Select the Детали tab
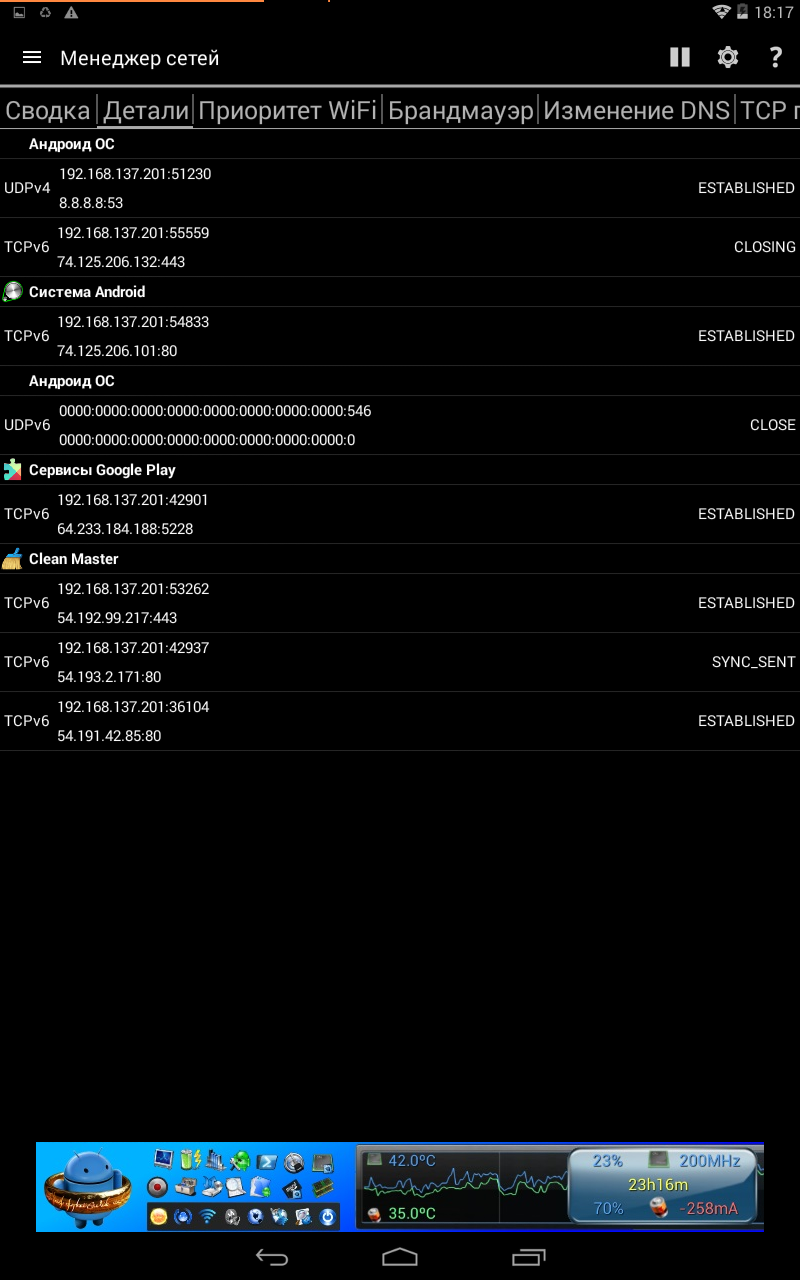Image resolution: width=800 pixels, height=1280 pixels. pos(146,110)
